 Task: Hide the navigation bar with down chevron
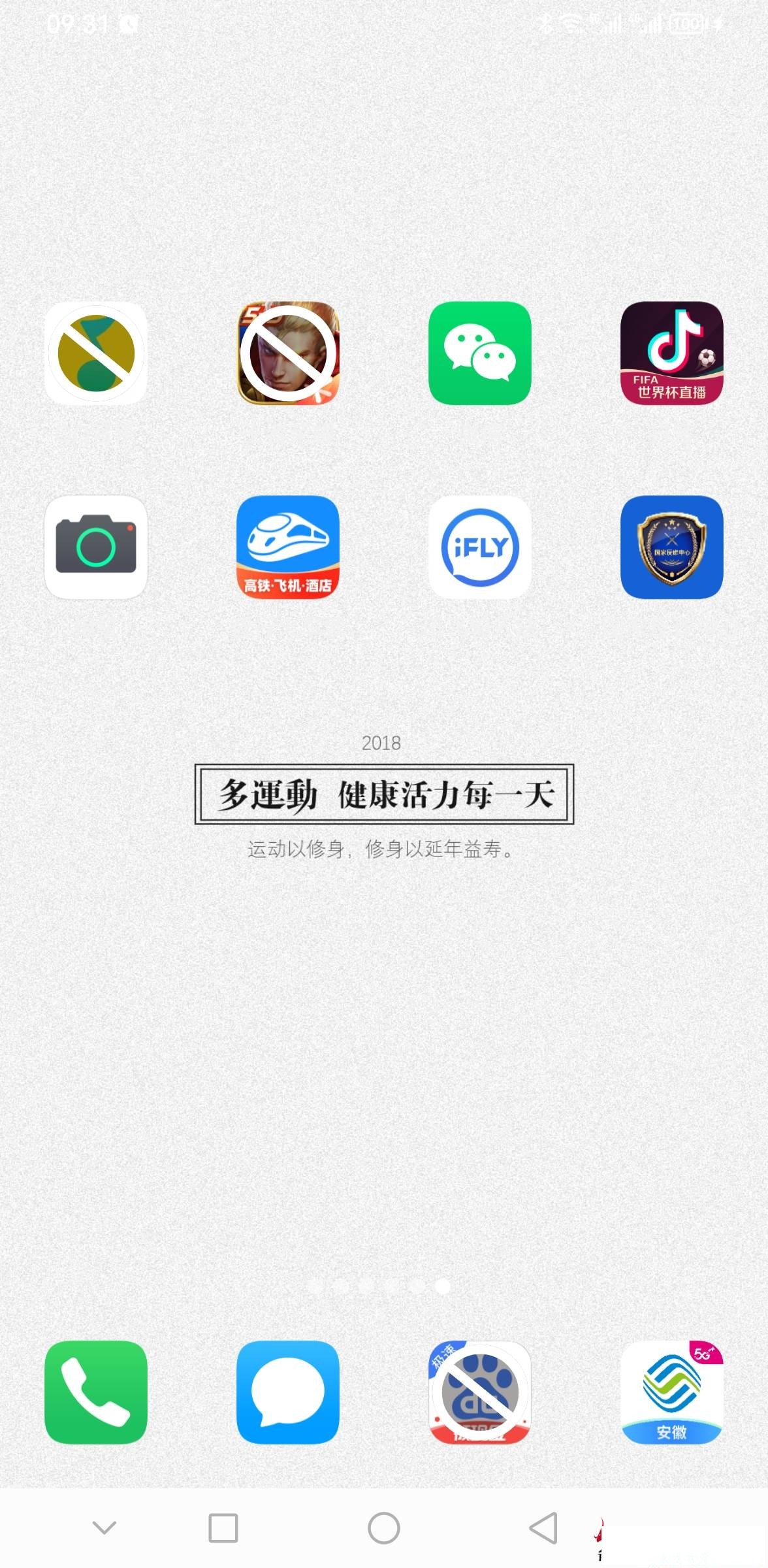(x=104, y=1527)
